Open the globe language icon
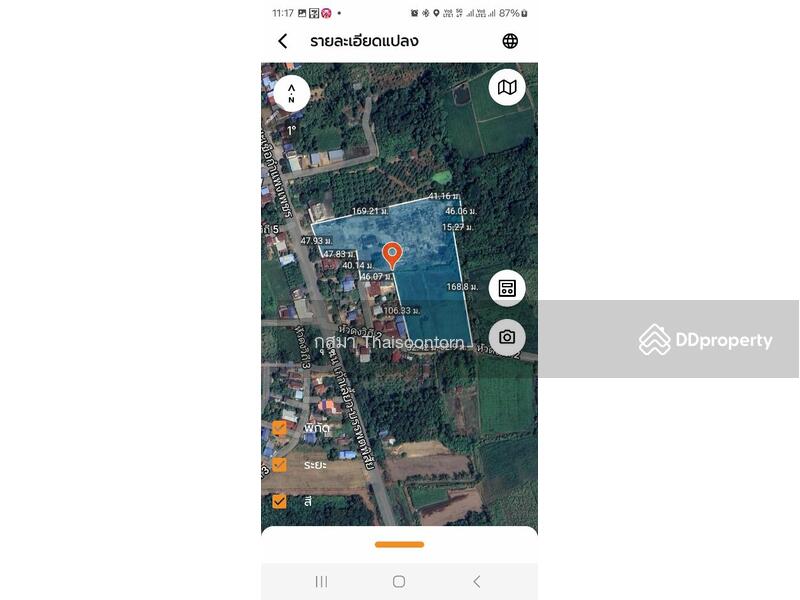The width and height of the screenshot is (800, 600). (510, 41)
